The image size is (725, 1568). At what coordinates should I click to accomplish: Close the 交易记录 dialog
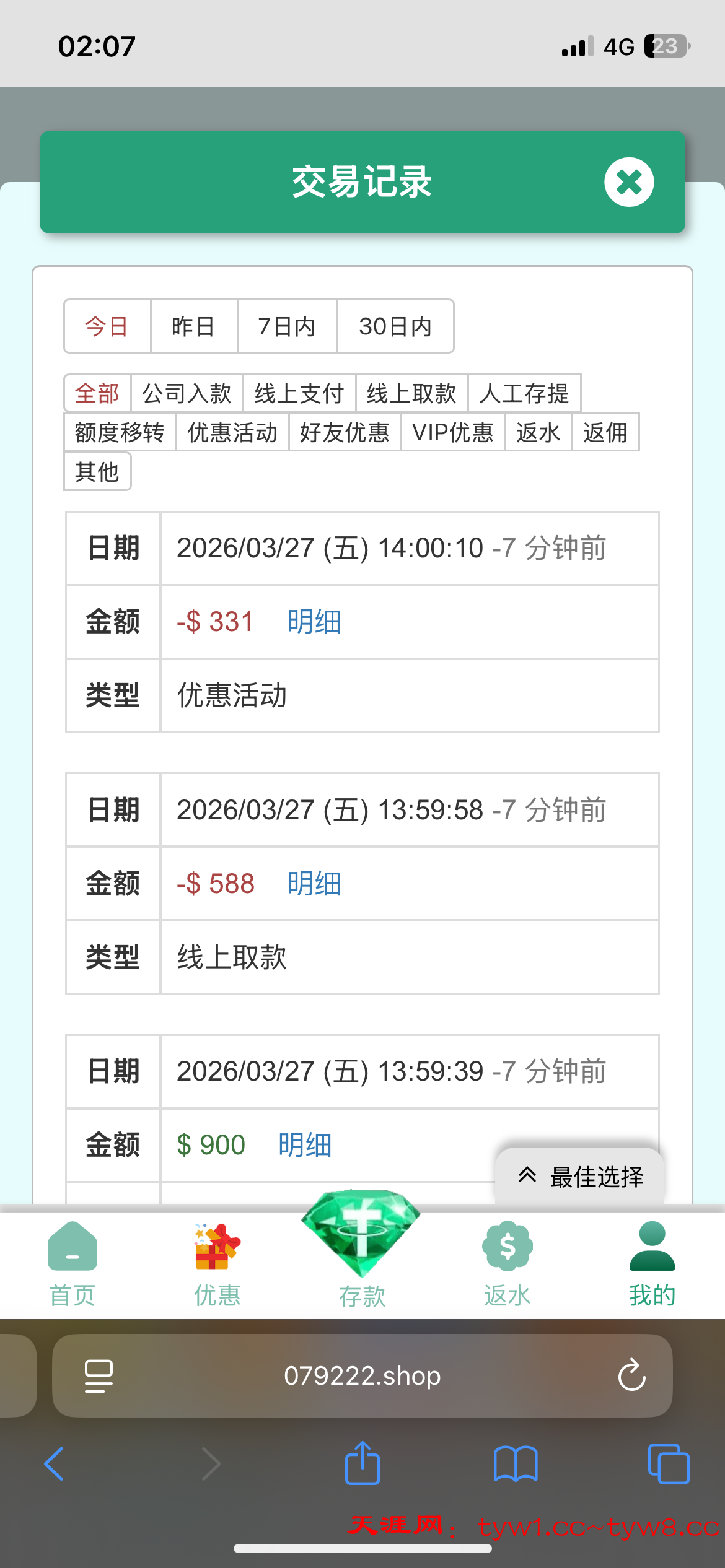pyautogui.click(x=629, y=182)
